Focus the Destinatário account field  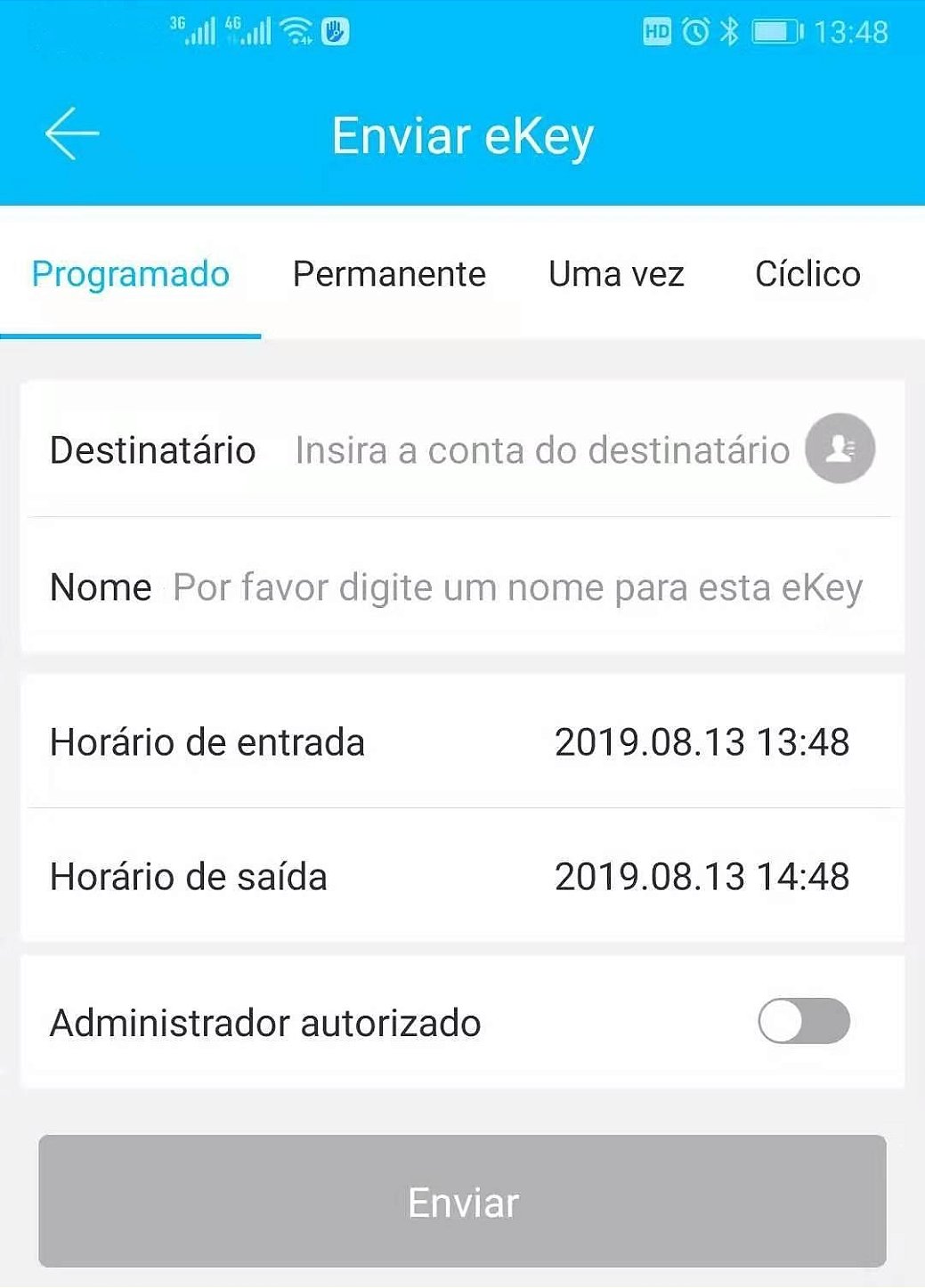click(541, 450)
